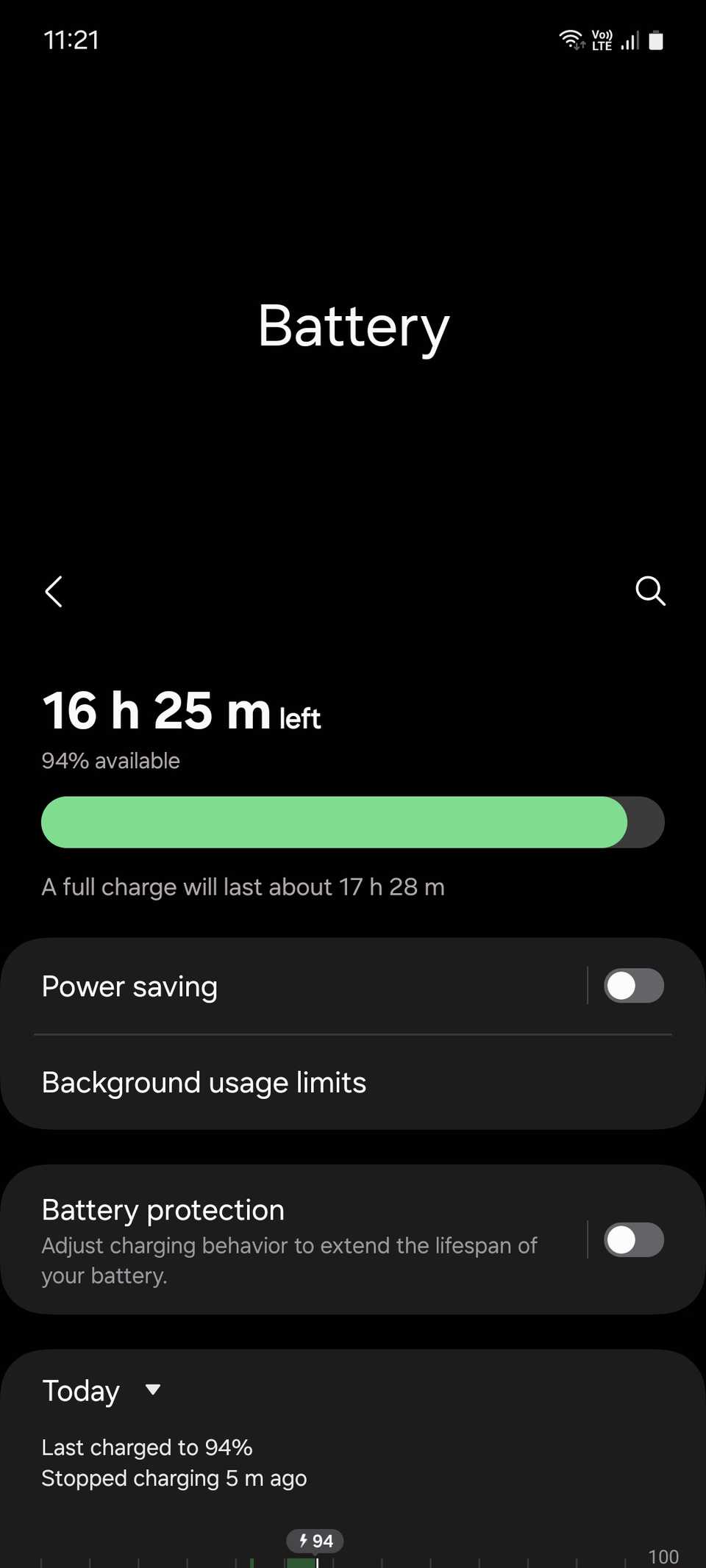Open Background usage limits
The width and height of the screenshot is (706, 1568).
[x=204, y=1082]
